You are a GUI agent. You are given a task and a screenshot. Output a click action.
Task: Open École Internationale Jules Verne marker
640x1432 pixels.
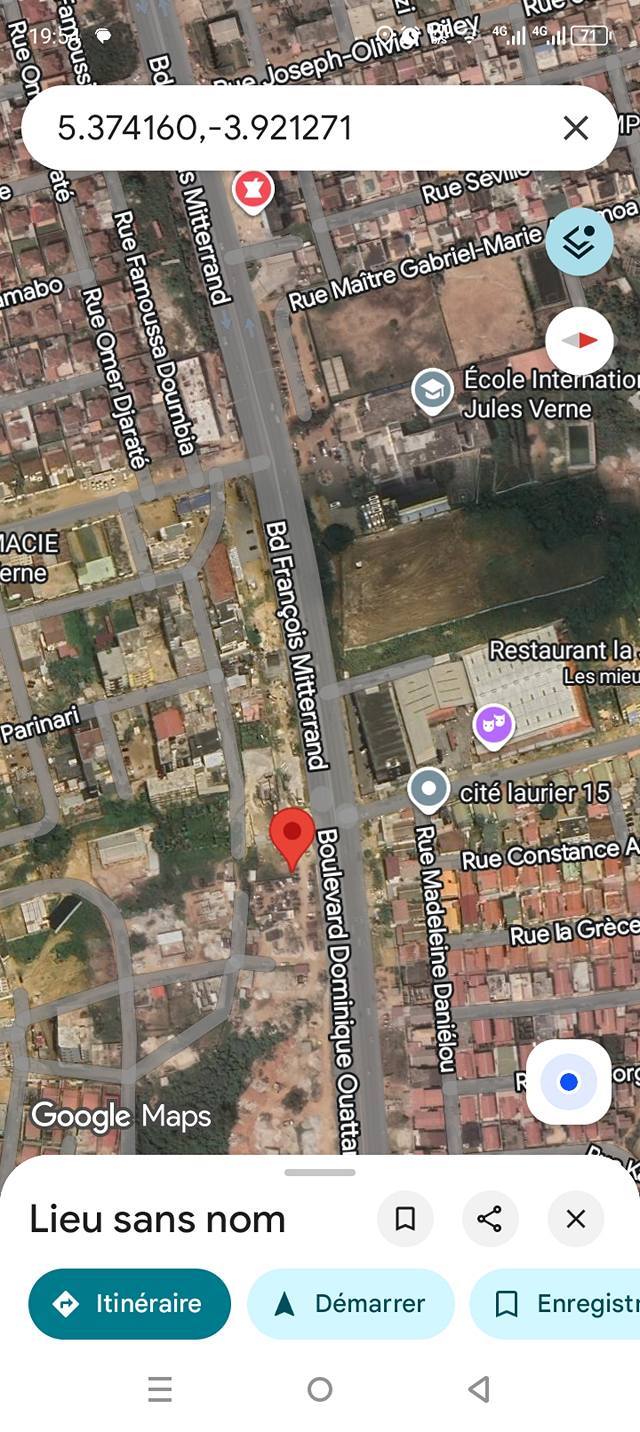432,391
